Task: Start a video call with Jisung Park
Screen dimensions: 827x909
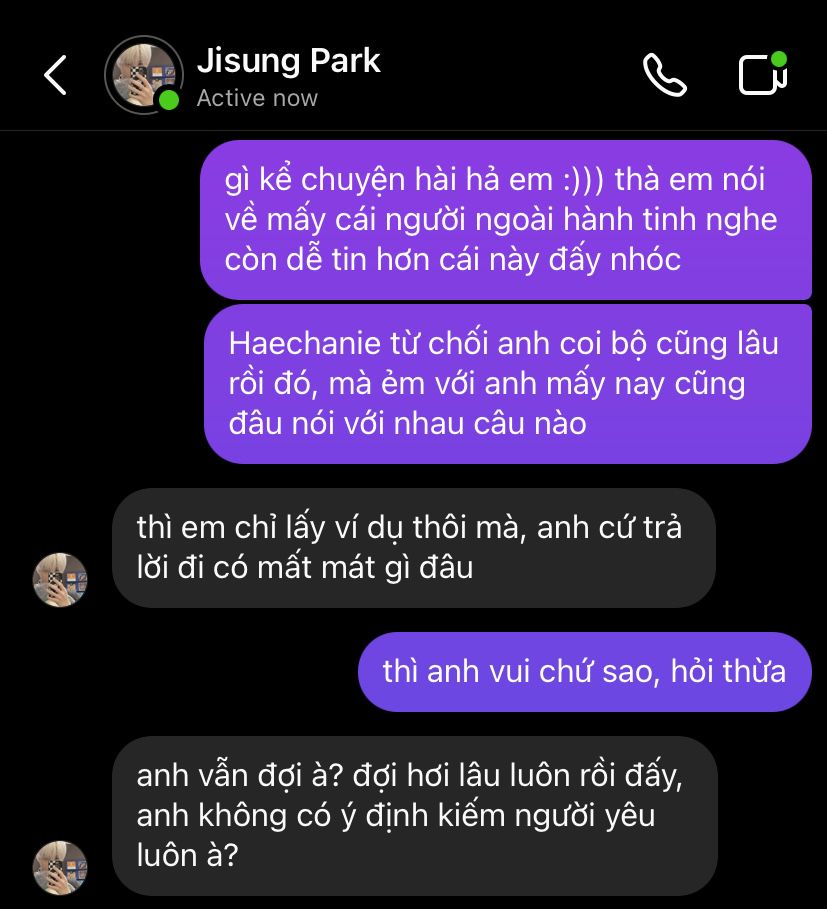Action: (762, 75)
